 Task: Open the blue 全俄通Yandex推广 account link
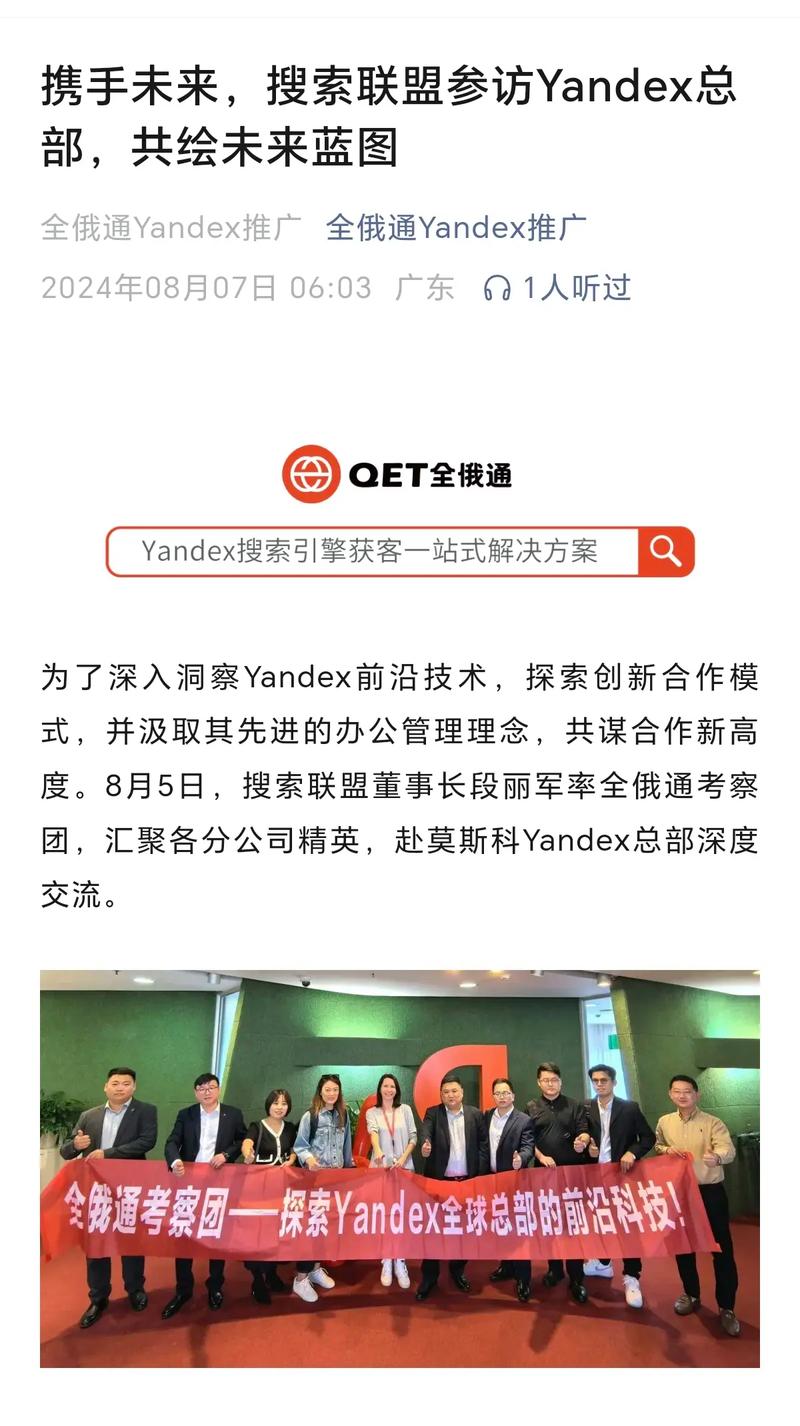(456, 228)
